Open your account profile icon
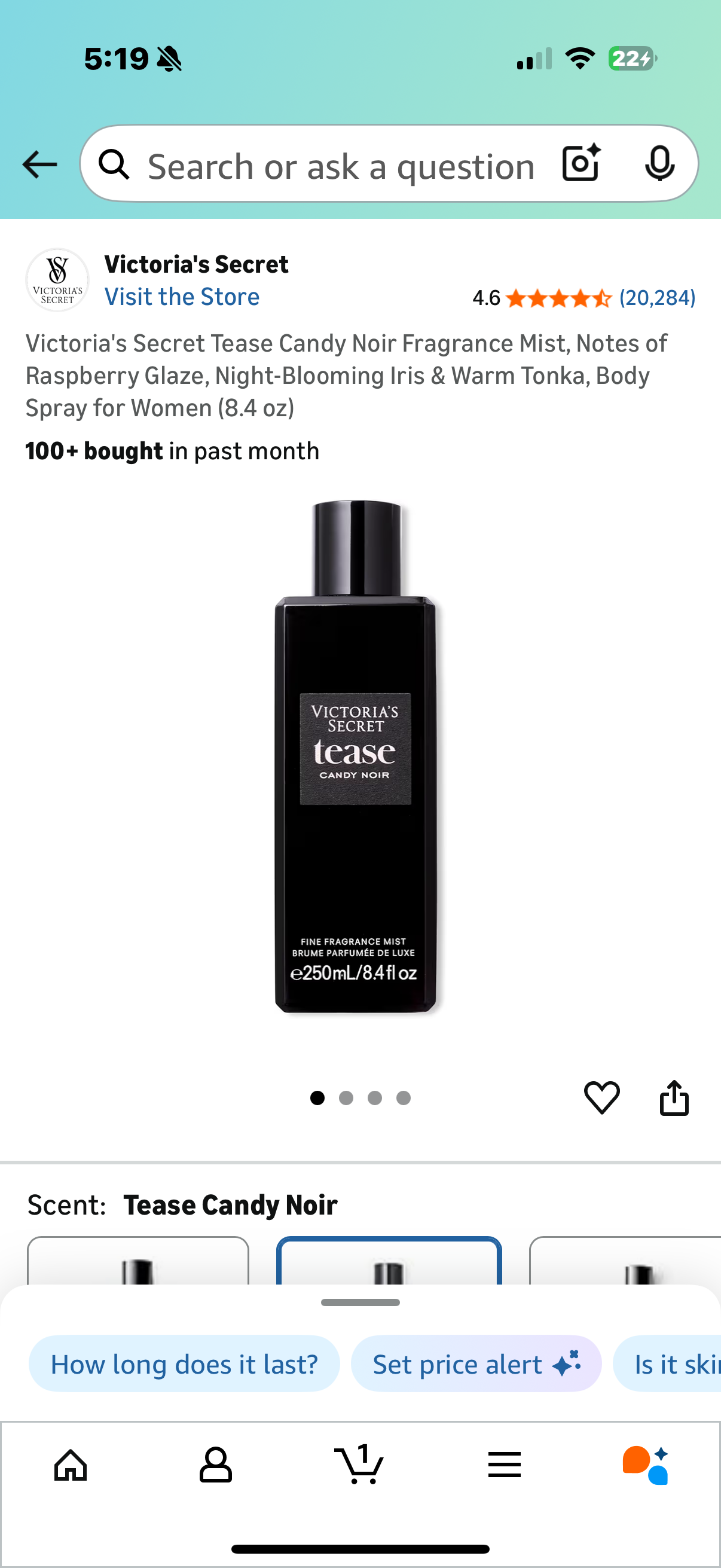Image resolution: width=721 pixels, height=1568 pixels. click(216, 1465)
